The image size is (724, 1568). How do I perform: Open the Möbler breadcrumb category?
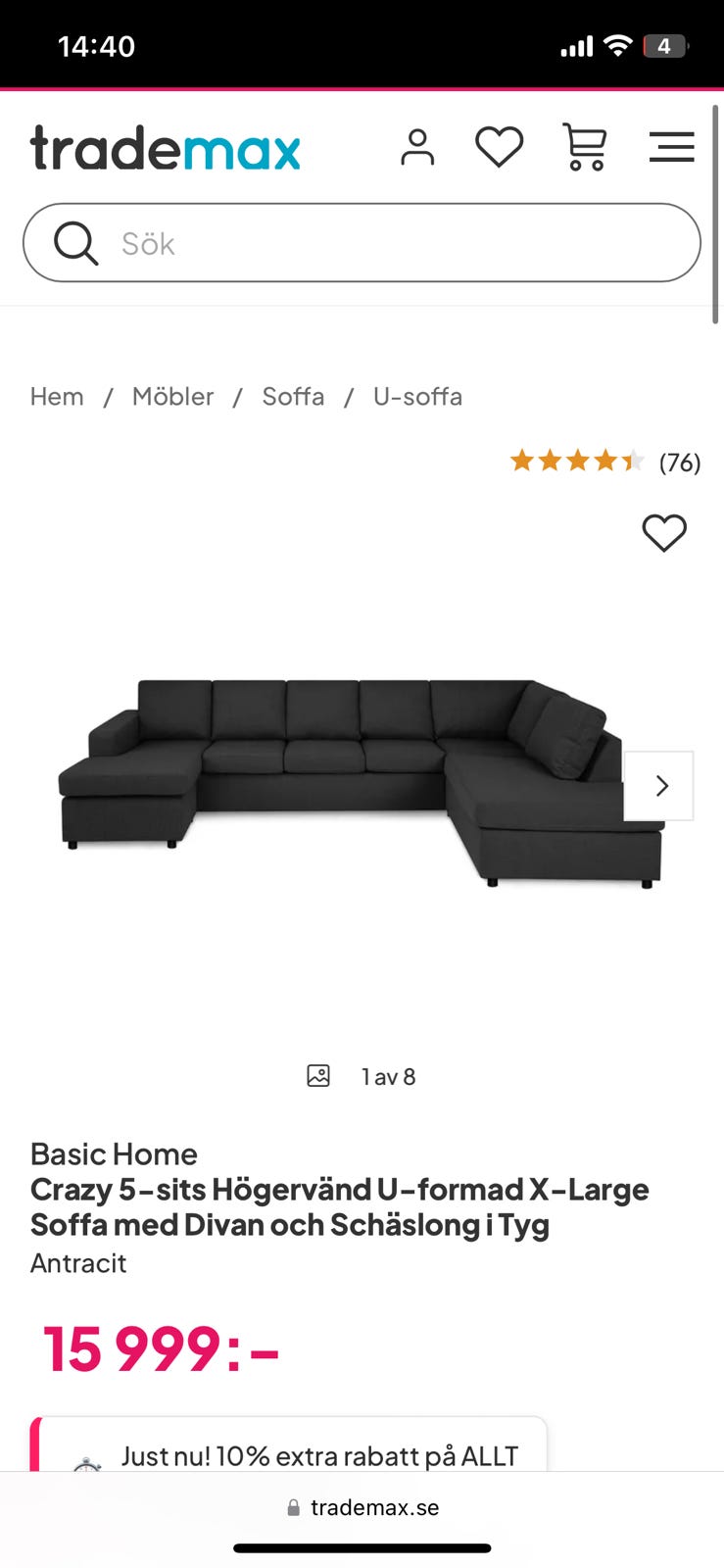(x=172, y=397)
